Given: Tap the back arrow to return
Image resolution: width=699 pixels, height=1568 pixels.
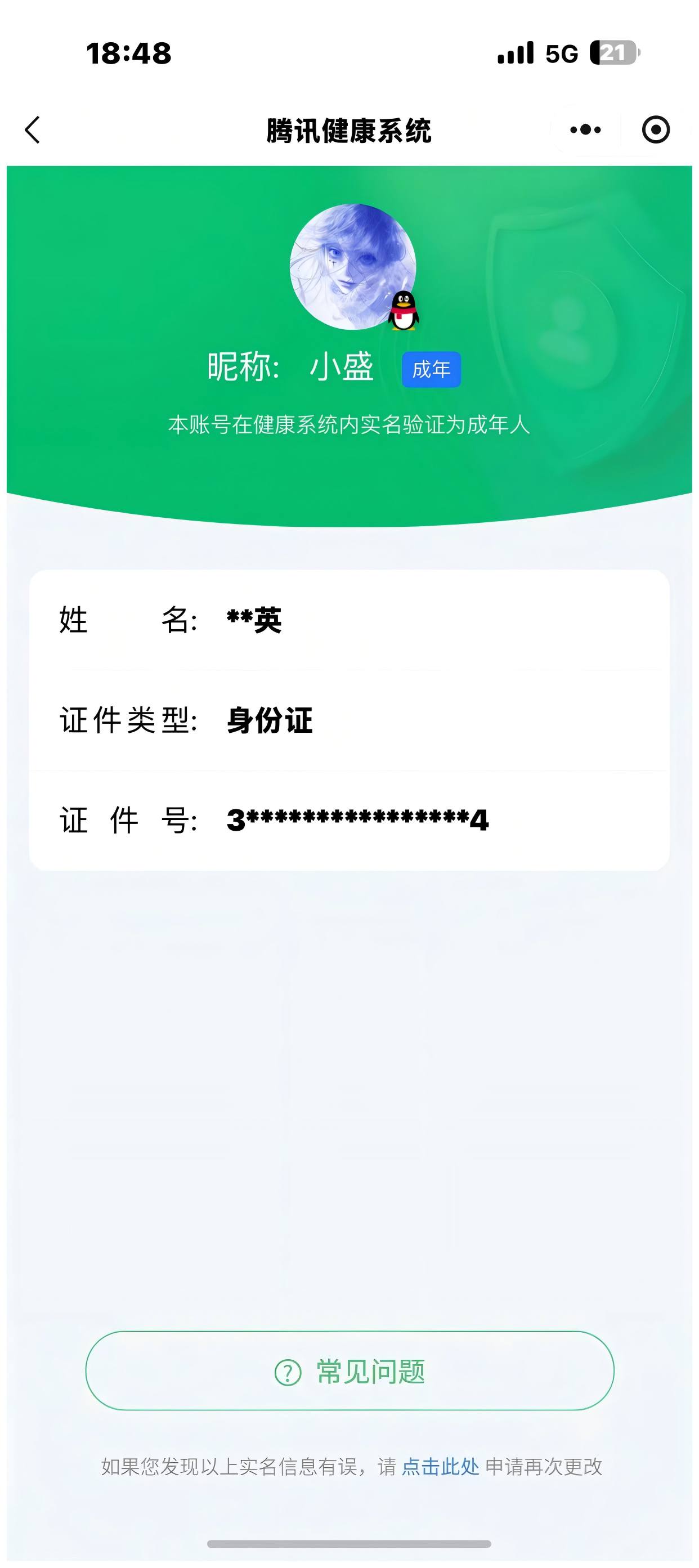Looking at the screenshot, I should 34,128.
